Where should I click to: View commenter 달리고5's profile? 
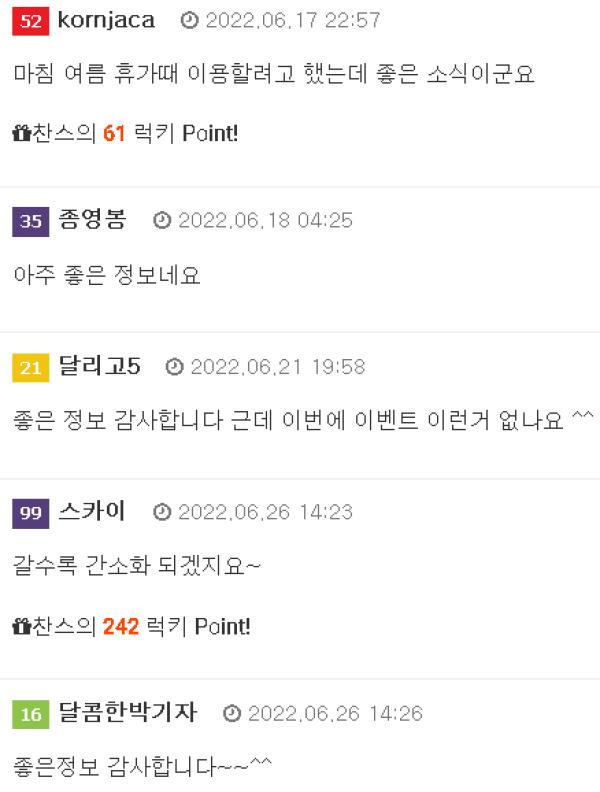(99, 367)
